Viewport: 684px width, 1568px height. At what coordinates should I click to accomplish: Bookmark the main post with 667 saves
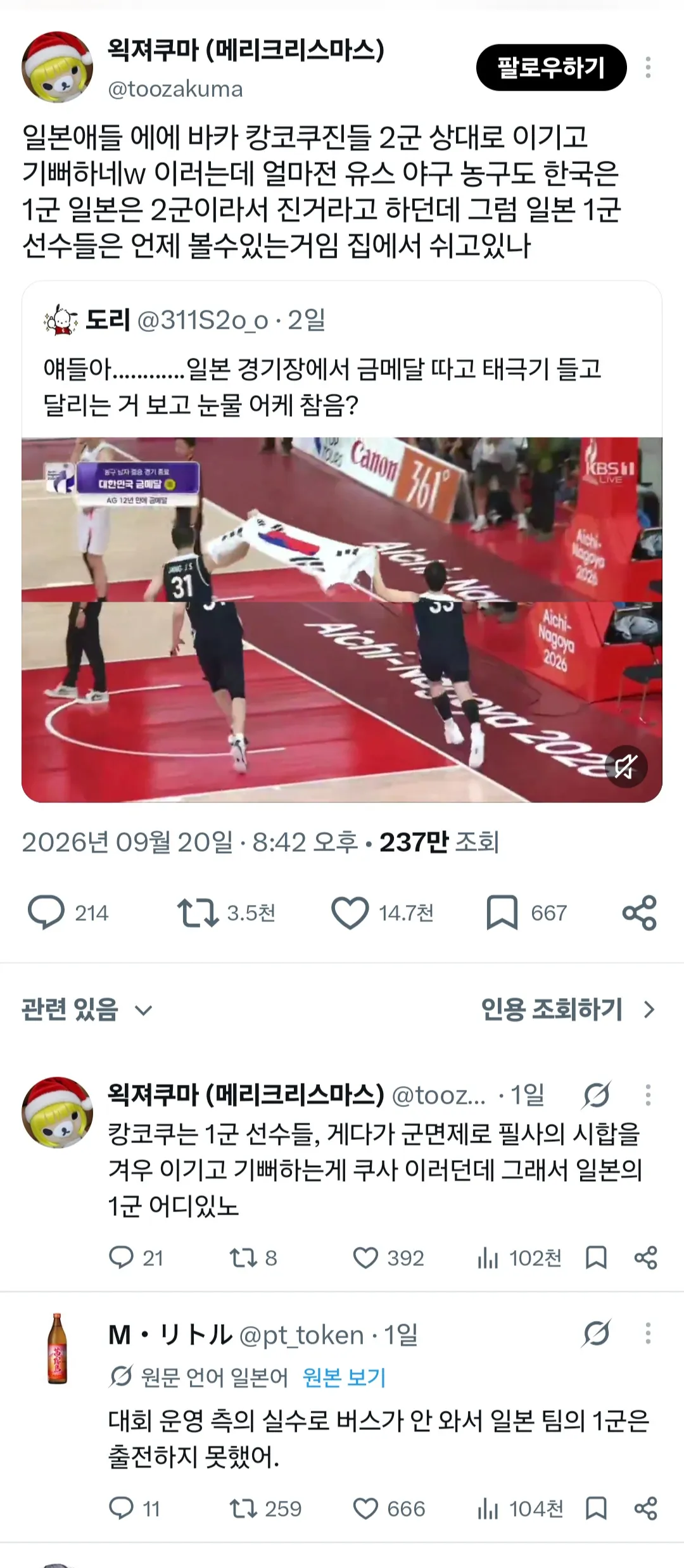click(526, 913)
